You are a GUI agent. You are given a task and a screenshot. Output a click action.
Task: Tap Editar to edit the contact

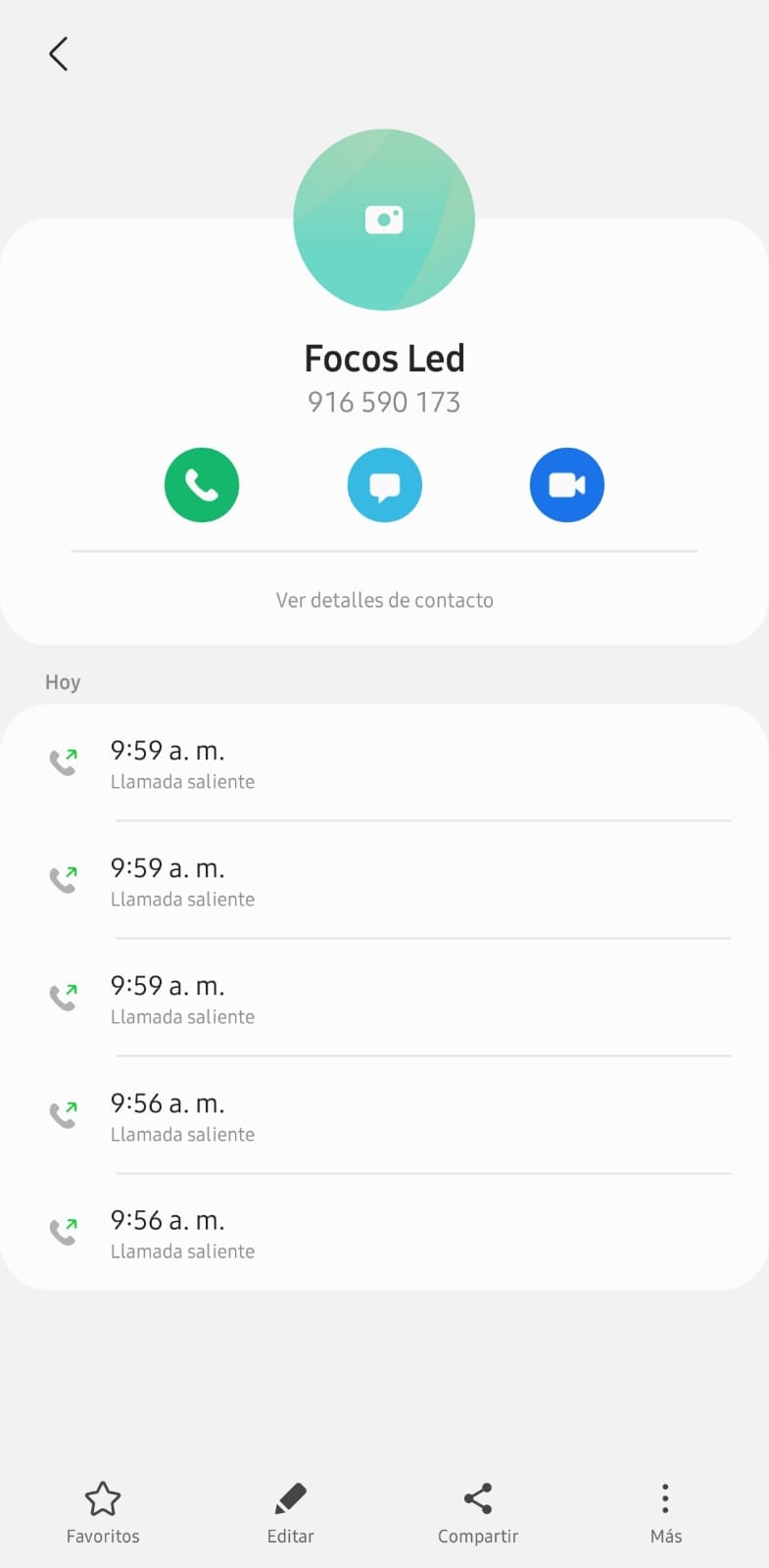[x=291, y=1512]
